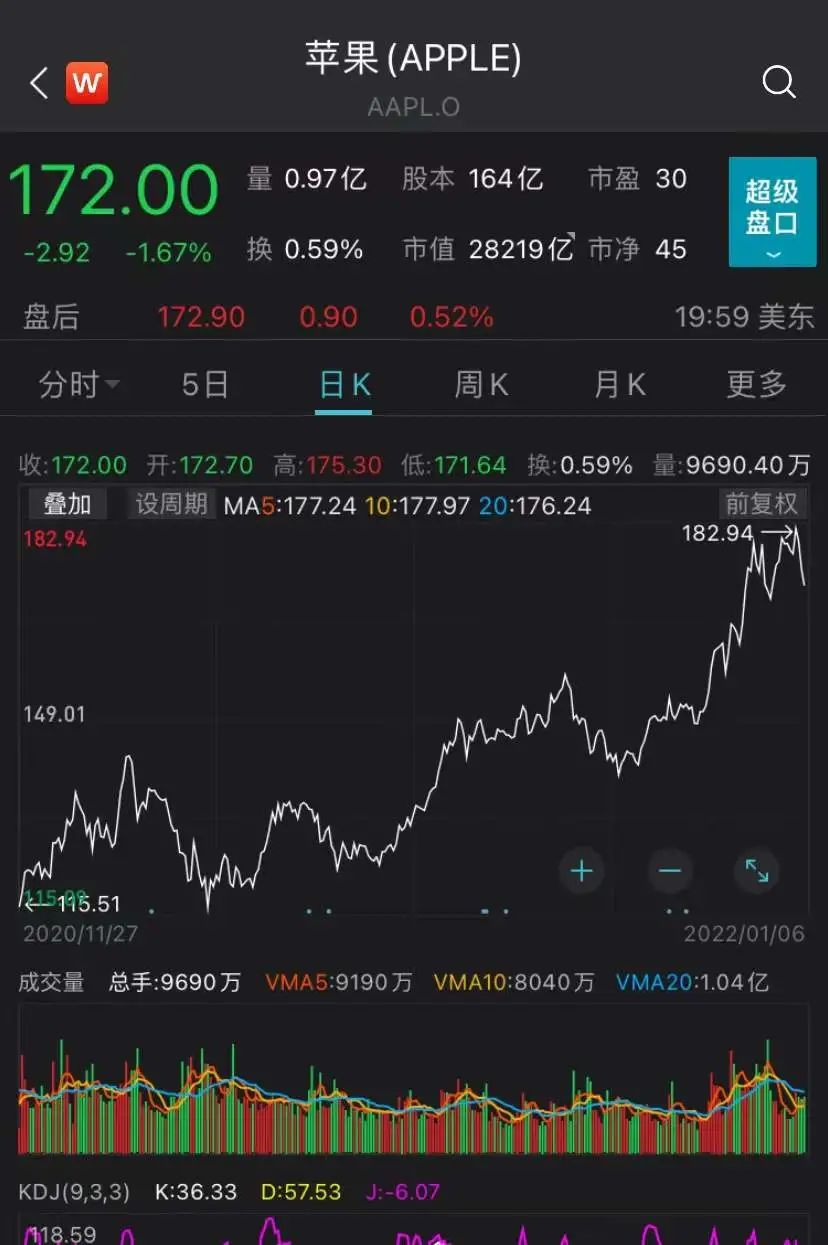Switch to the 5日 chart tab
828x1245 pixels.
(x=205, y=384)
